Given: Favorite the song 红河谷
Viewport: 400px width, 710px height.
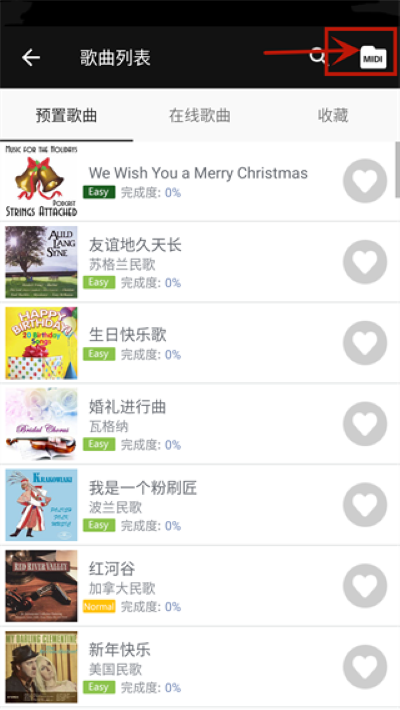Looking at the screenshot, I should coord(365,586).
